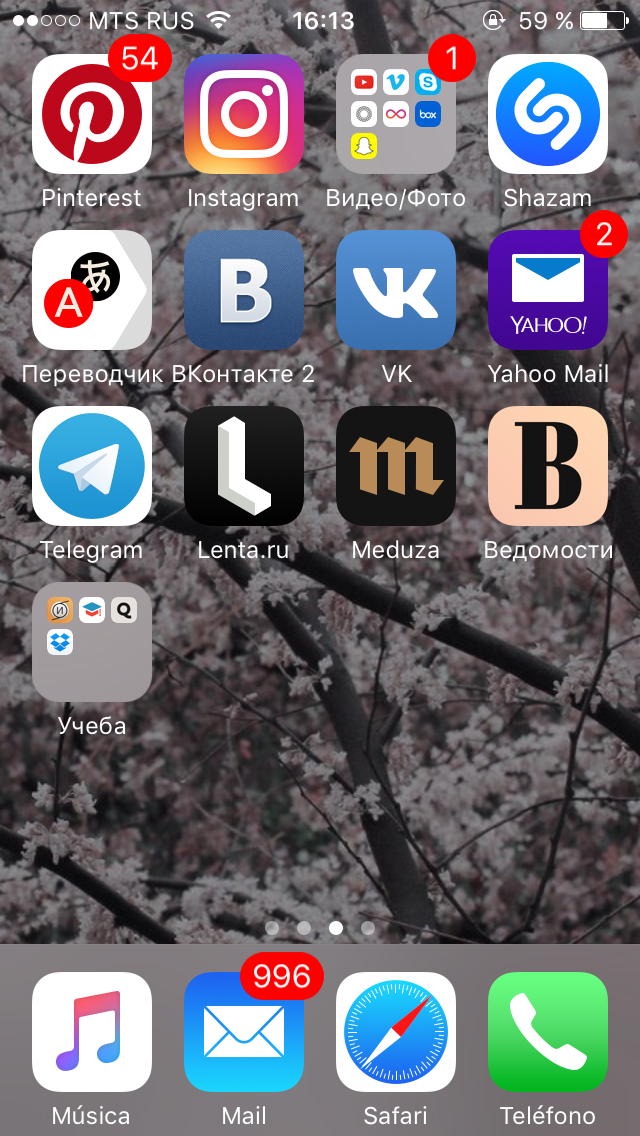Viewport: 640px width, 1136px height.
Task: Open the Ведомости app
Action: click(x=548, y=466)
